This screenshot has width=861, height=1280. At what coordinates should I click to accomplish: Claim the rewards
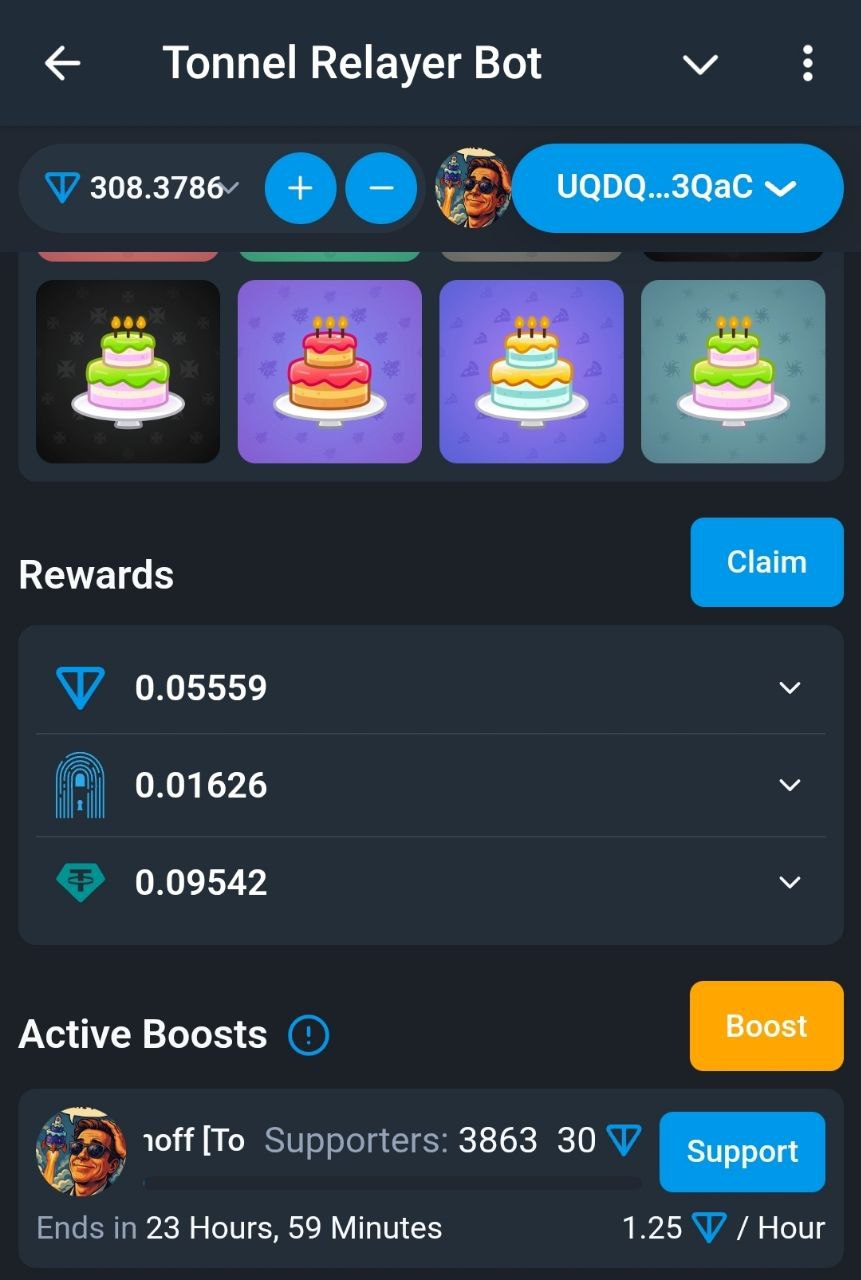[766, 562]
